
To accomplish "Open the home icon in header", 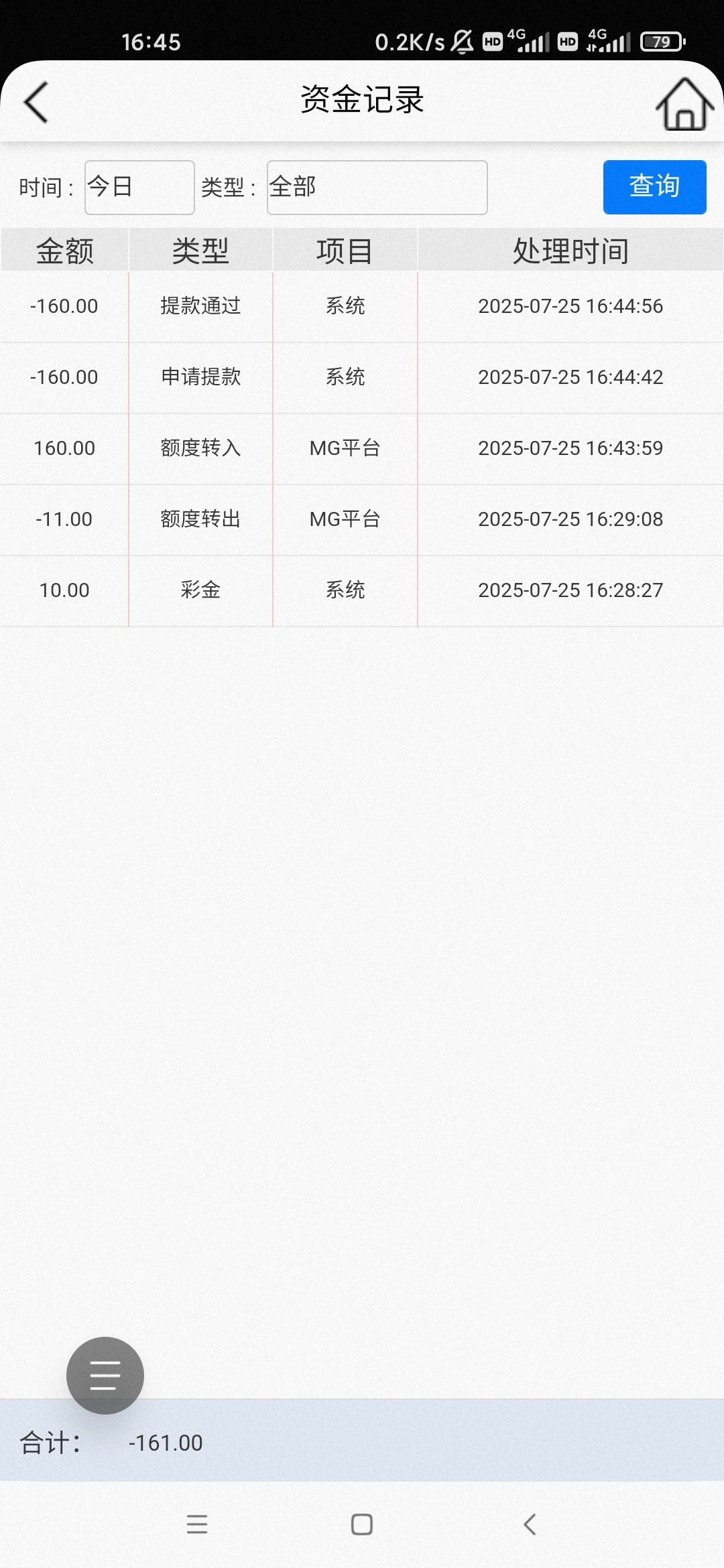I will click(684, 104).
